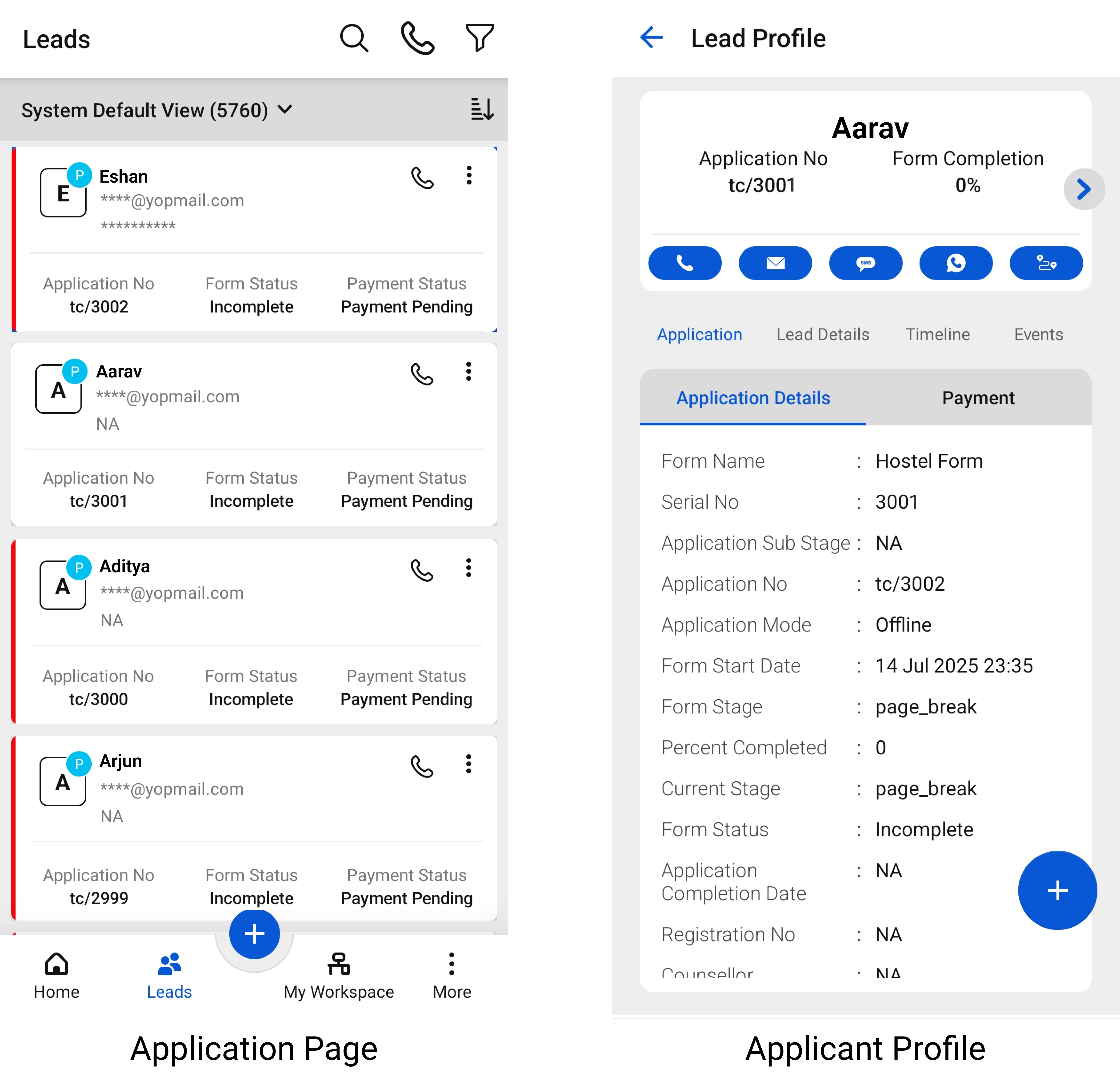
Task: Switch to My Workspace tab
Action: [x=338, y=976]
